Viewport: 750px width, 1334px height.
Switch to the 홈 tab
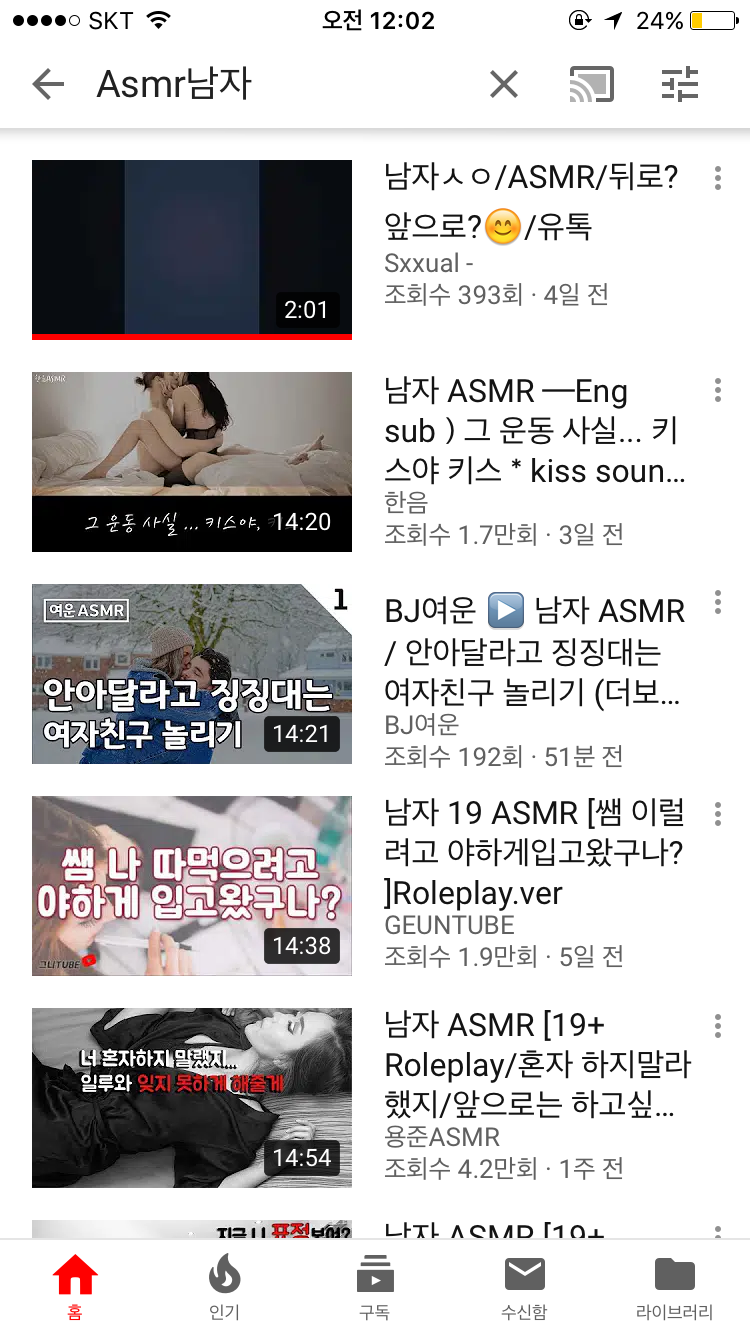click(x=75, y=1286)
